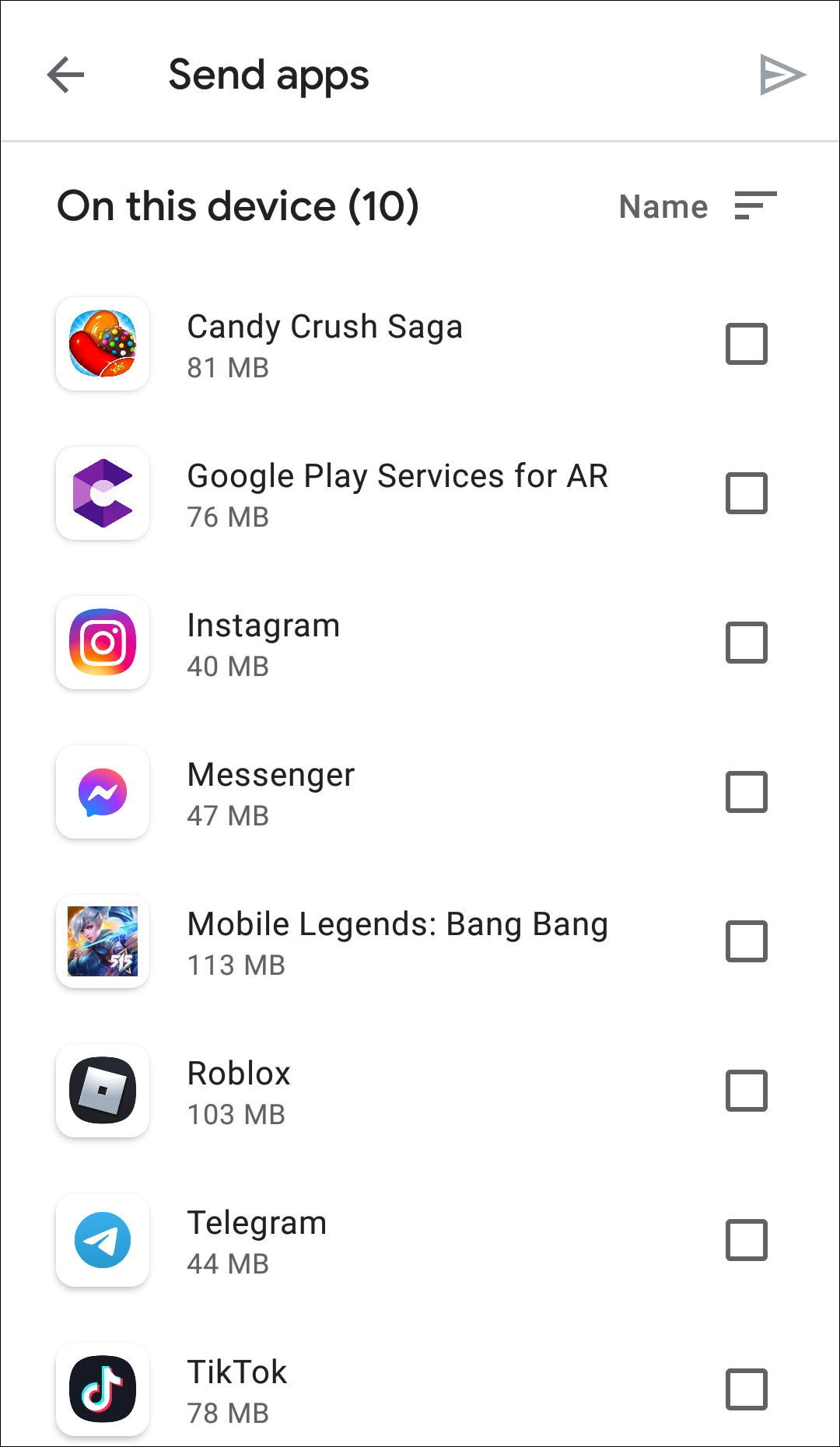
Task: Select the Instagram app icon
Action: [102, 643]
